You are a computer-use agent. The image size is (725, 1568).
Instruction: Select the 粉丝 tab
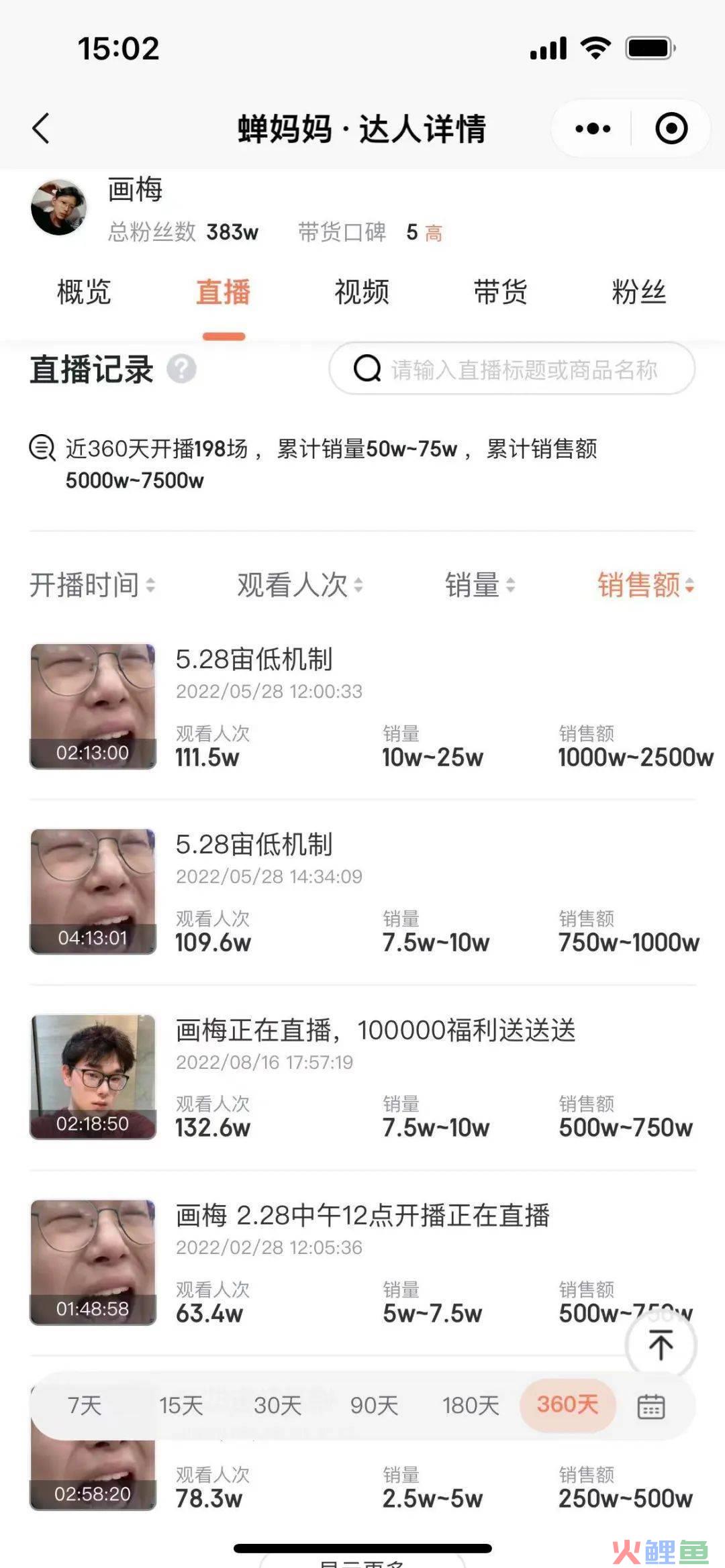(638, 293)
